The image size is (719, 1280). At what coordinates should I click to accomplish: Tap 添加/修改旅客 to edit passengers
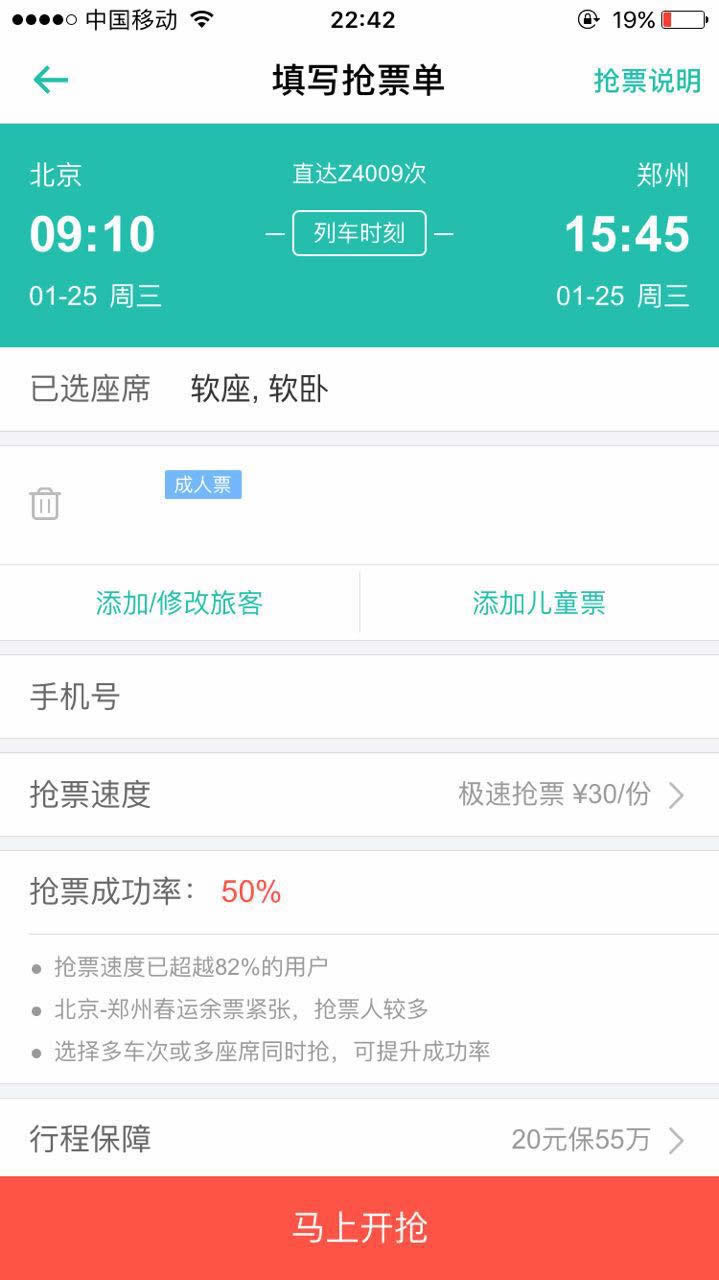179,603
